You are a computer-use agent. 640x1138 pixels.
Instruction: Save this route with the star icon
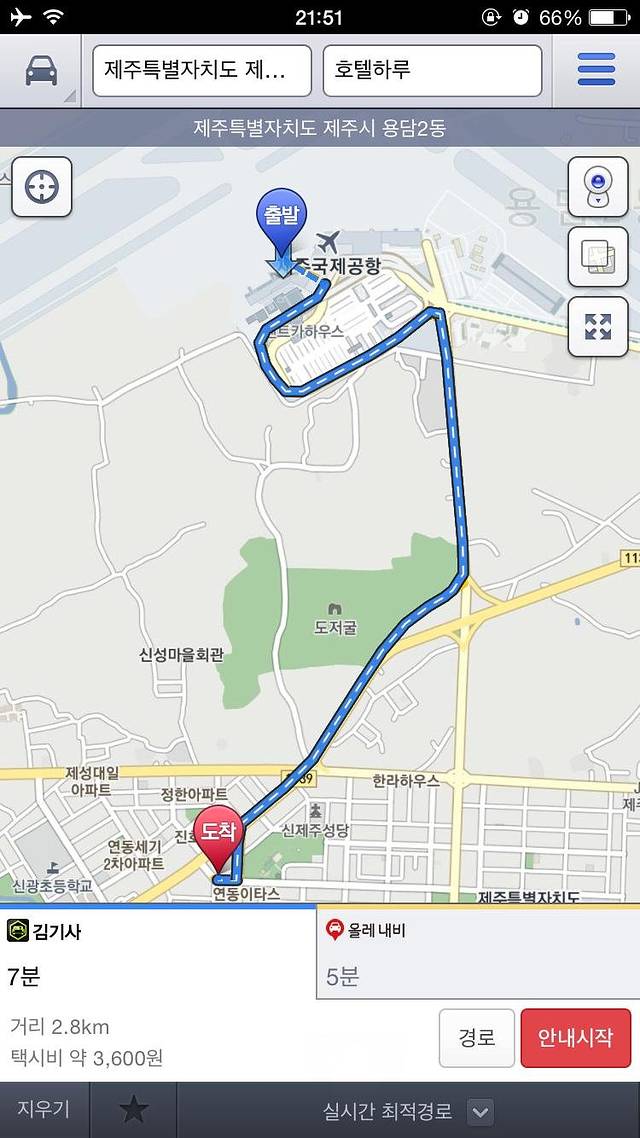point(134,1109)
